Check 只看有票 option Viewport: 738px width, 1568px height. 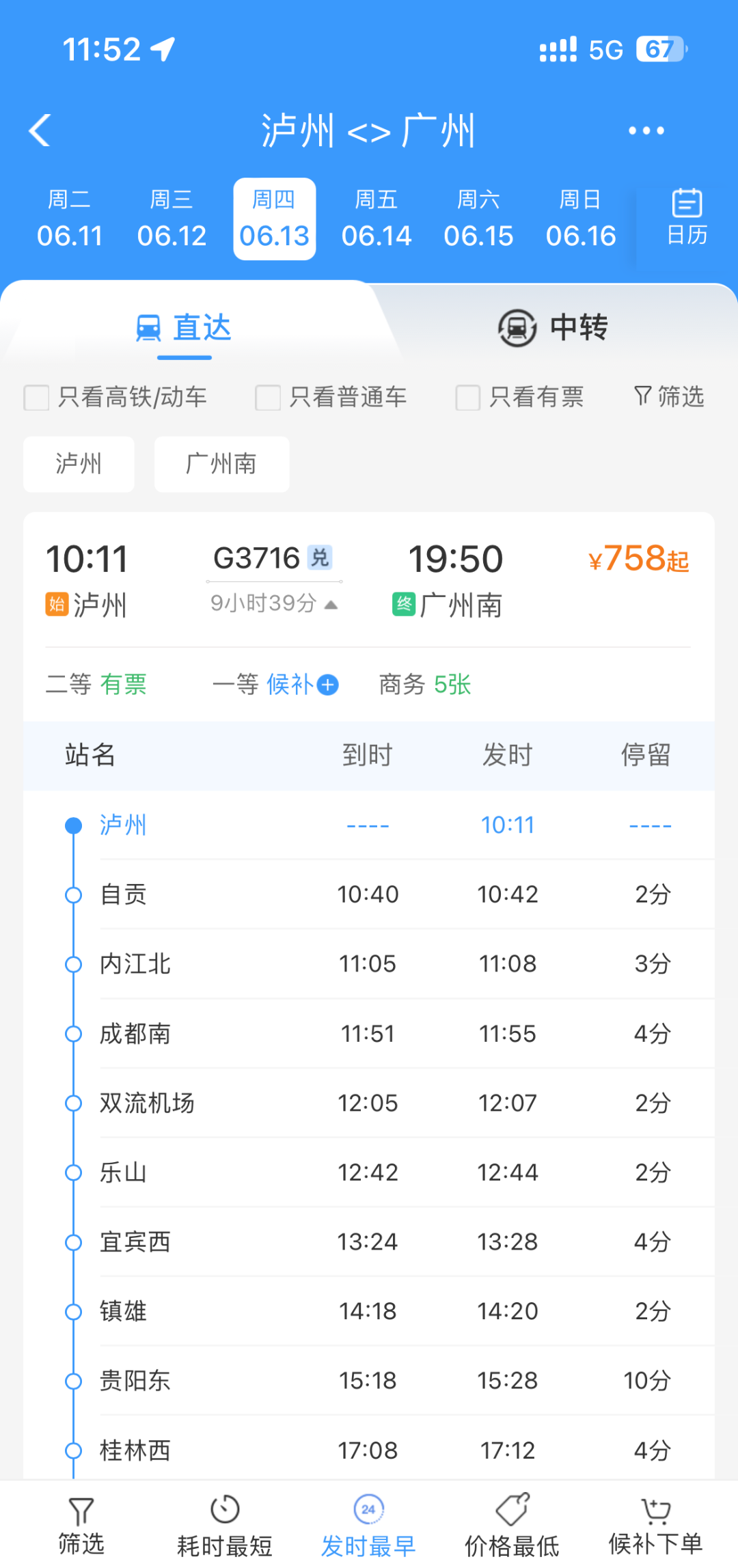468,398
